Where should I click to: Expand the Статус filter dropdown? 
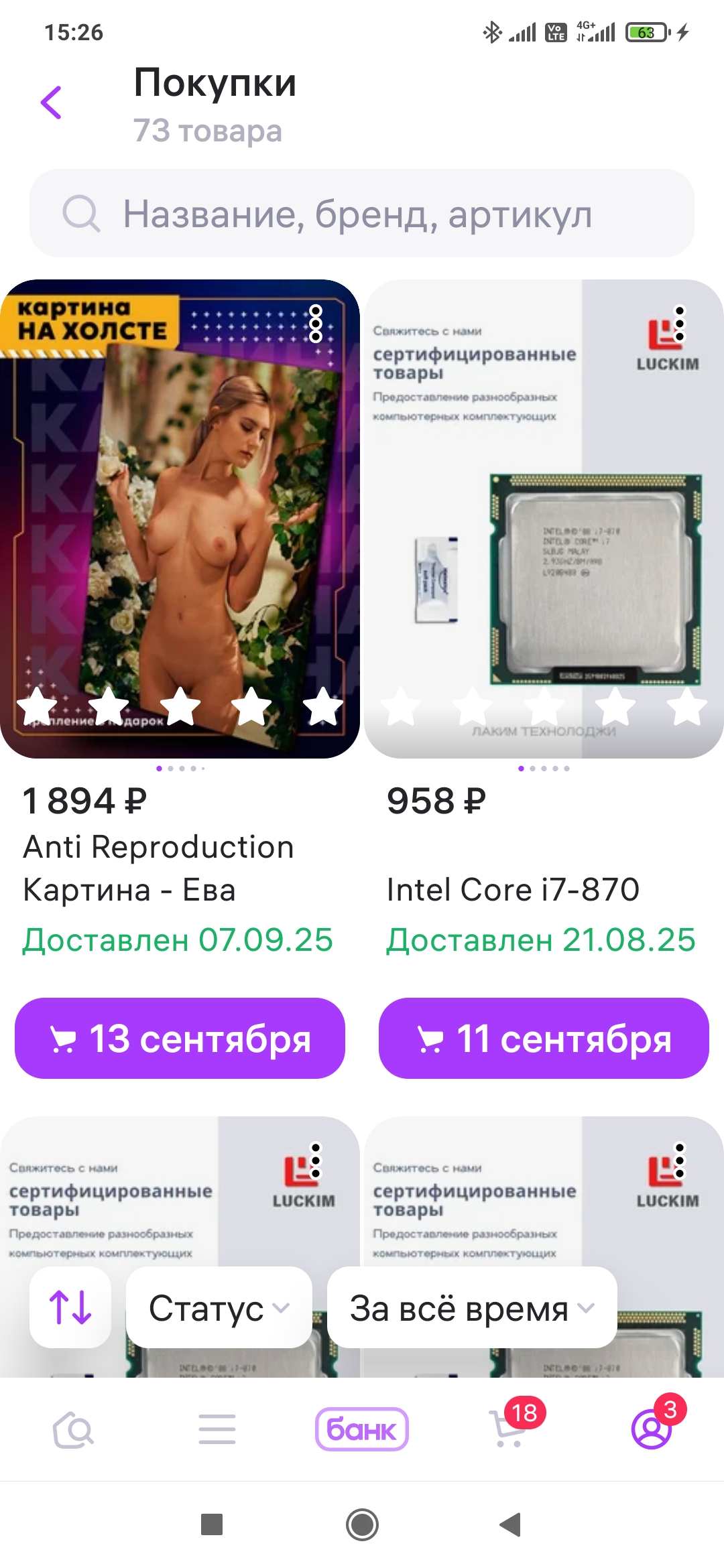pyautogui.click(x=219, y=1307)
